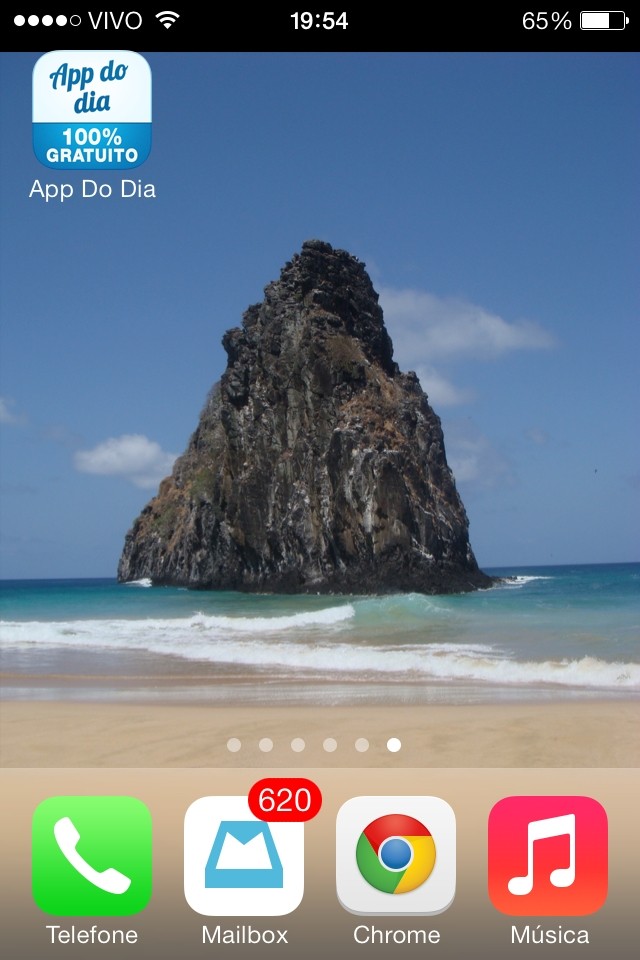
Task: Open Mailbox with 620 unread
Action: click(244, 856)
